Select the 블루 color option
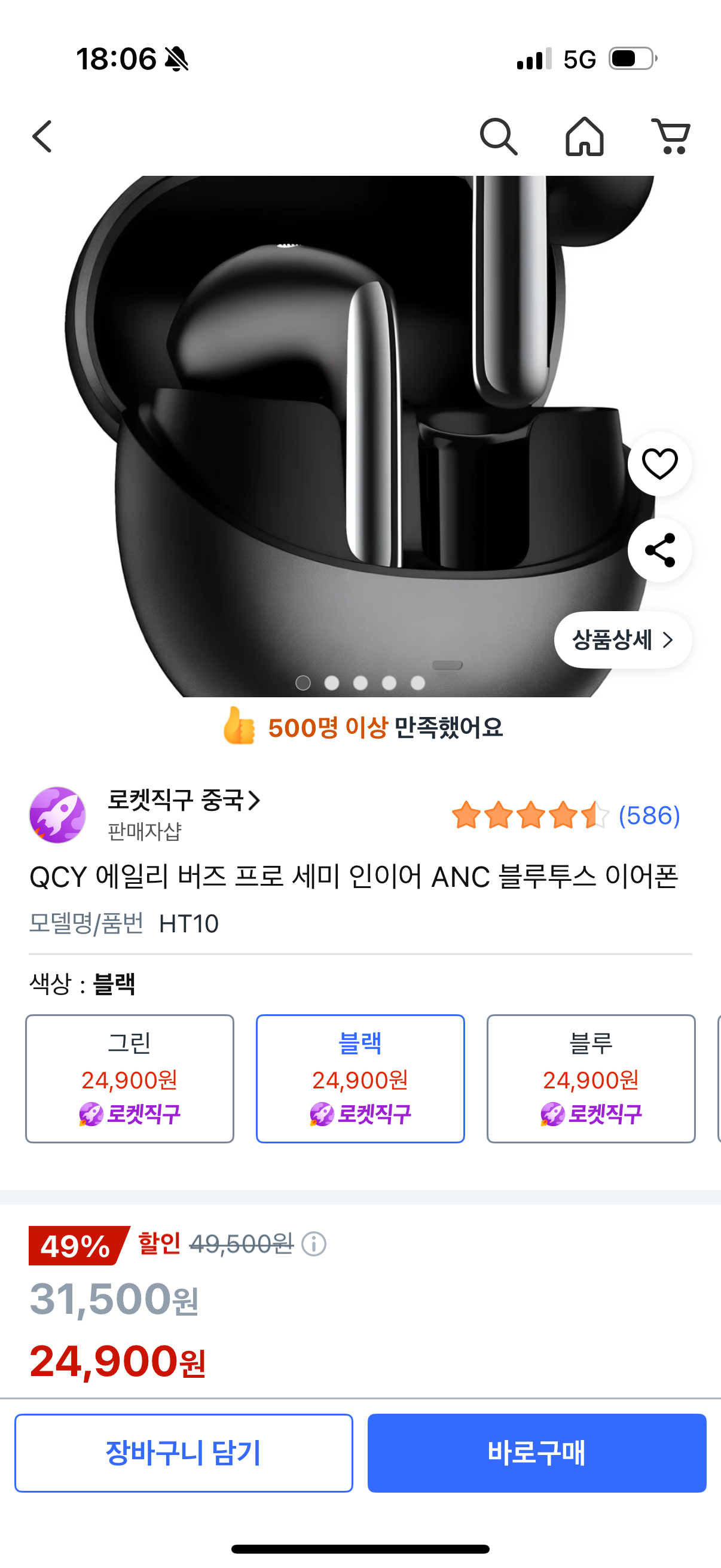 [x=591, y=1079]
